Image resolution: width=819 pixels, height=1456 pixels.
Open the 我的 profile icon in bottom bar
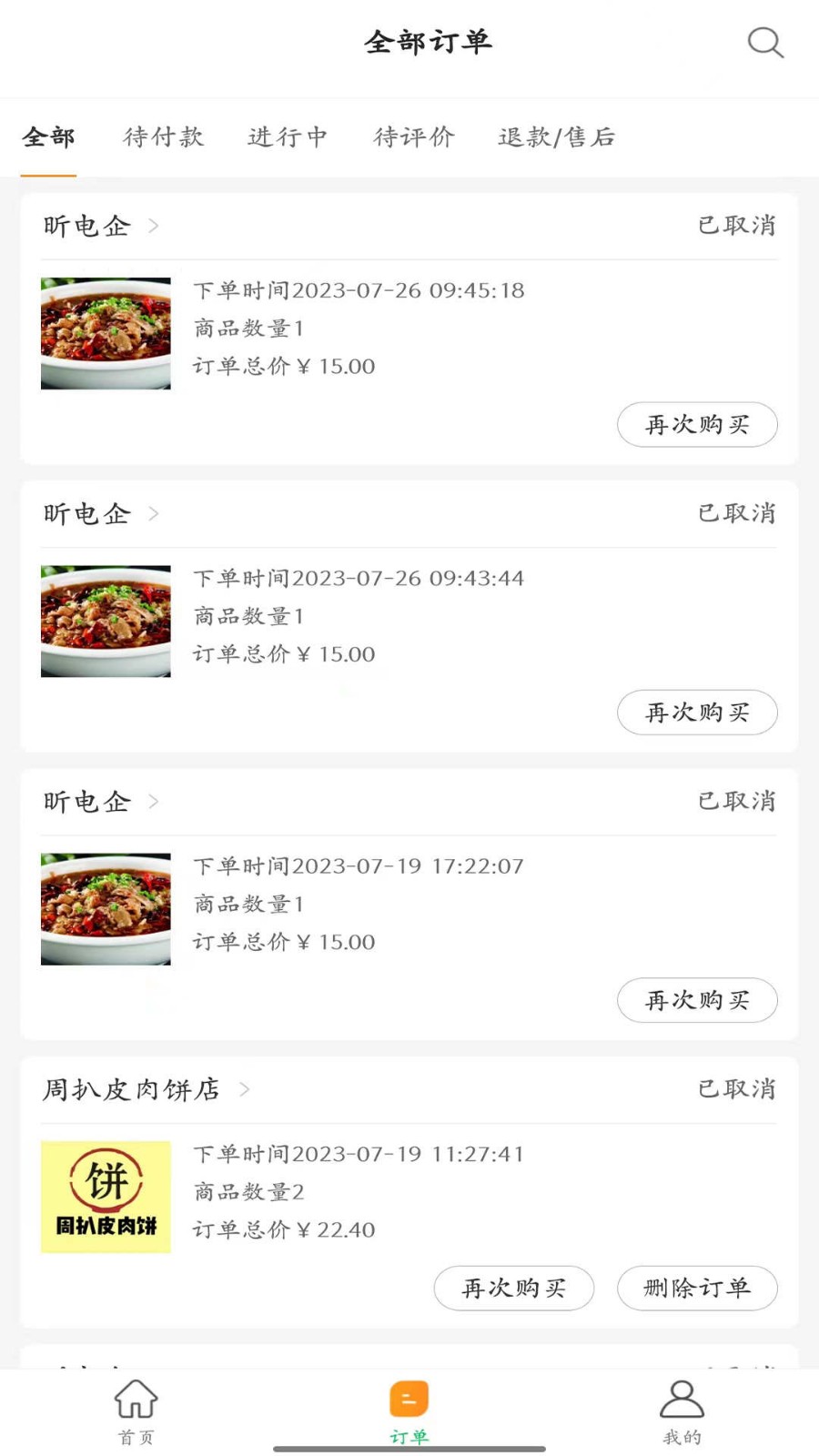682,1406
